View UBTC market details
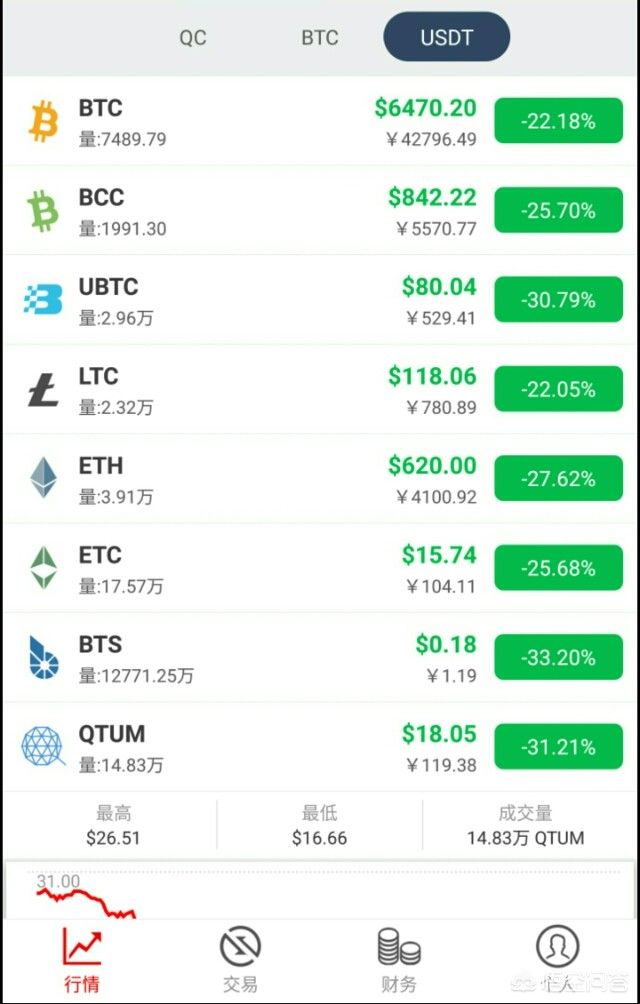Screen dimensions: 640x1004 point(250,300)
